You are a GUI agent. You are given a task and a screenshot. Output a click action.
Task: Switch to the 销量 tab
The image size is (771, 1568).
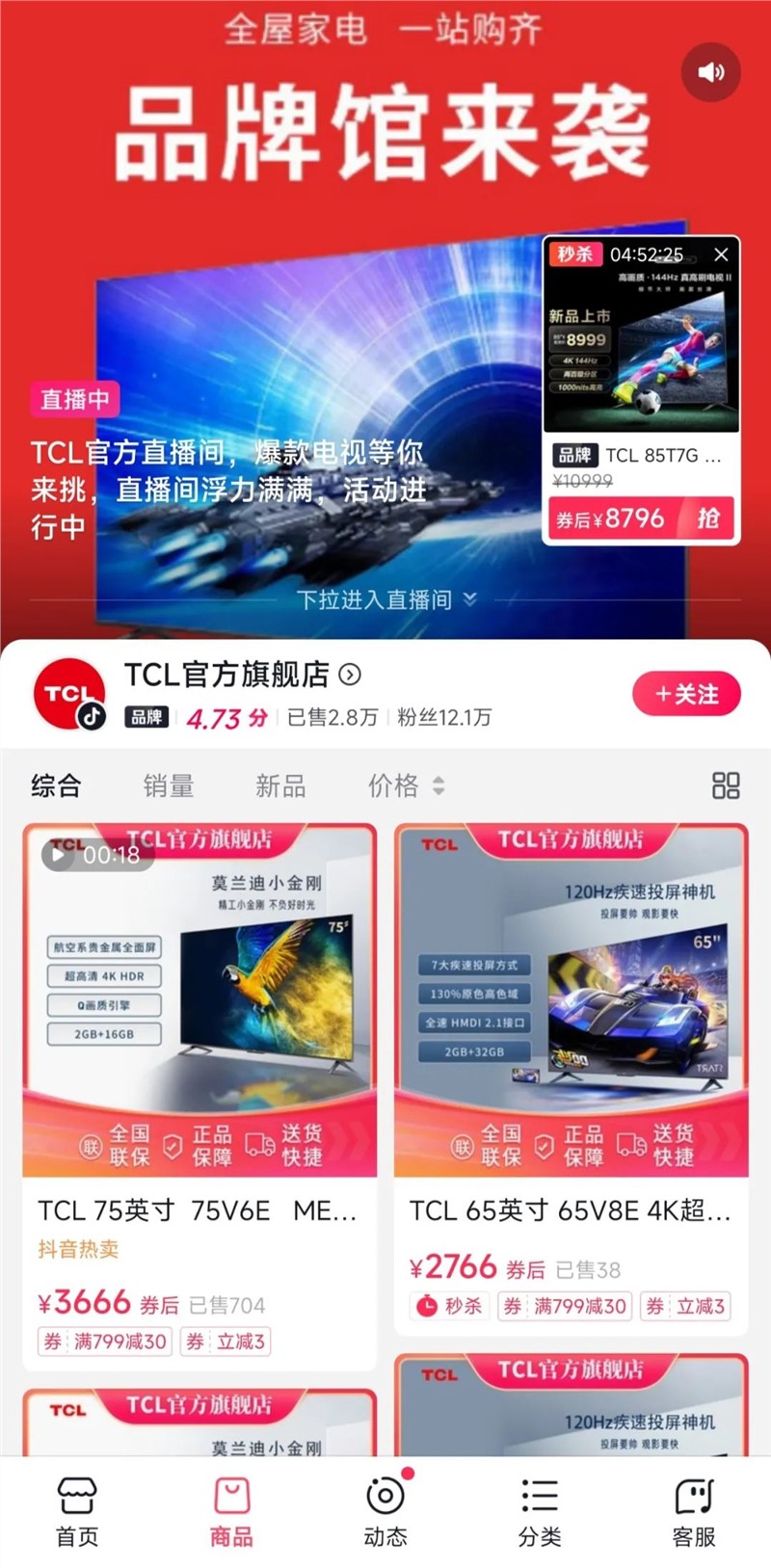click(x=168, y=785)
